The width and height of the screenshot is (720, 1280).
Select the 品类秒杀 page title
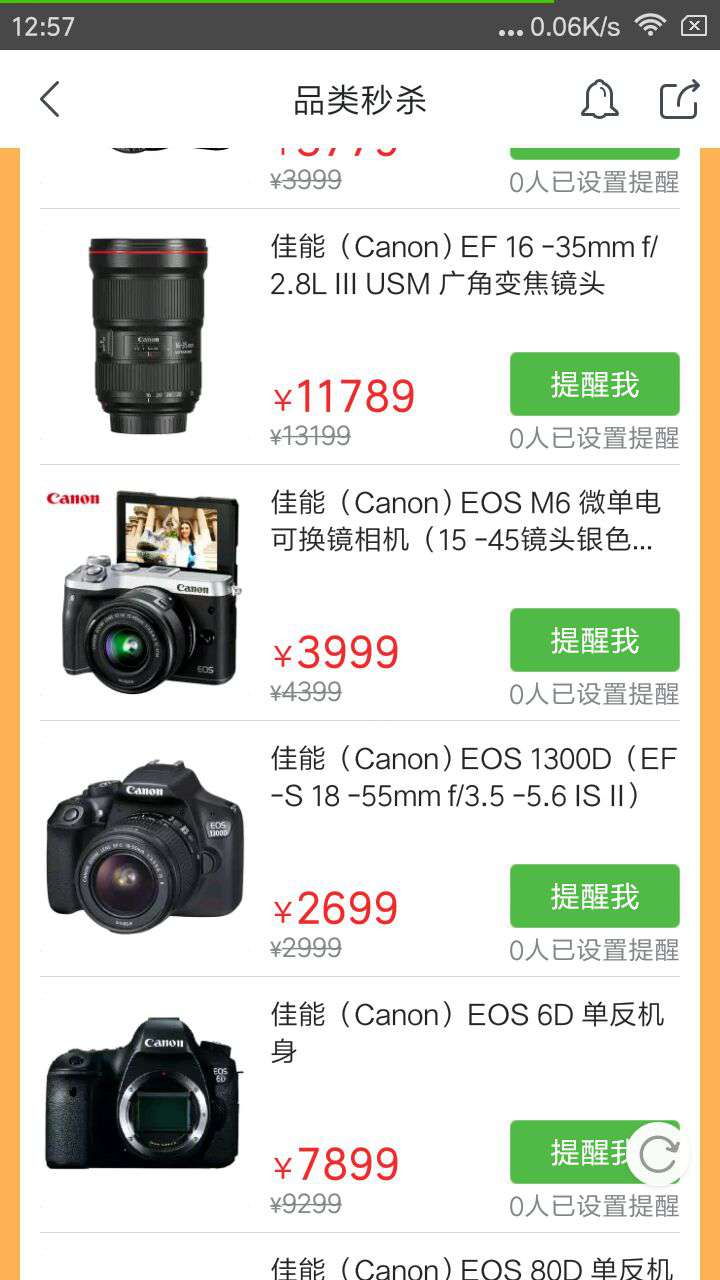(360, 100)
